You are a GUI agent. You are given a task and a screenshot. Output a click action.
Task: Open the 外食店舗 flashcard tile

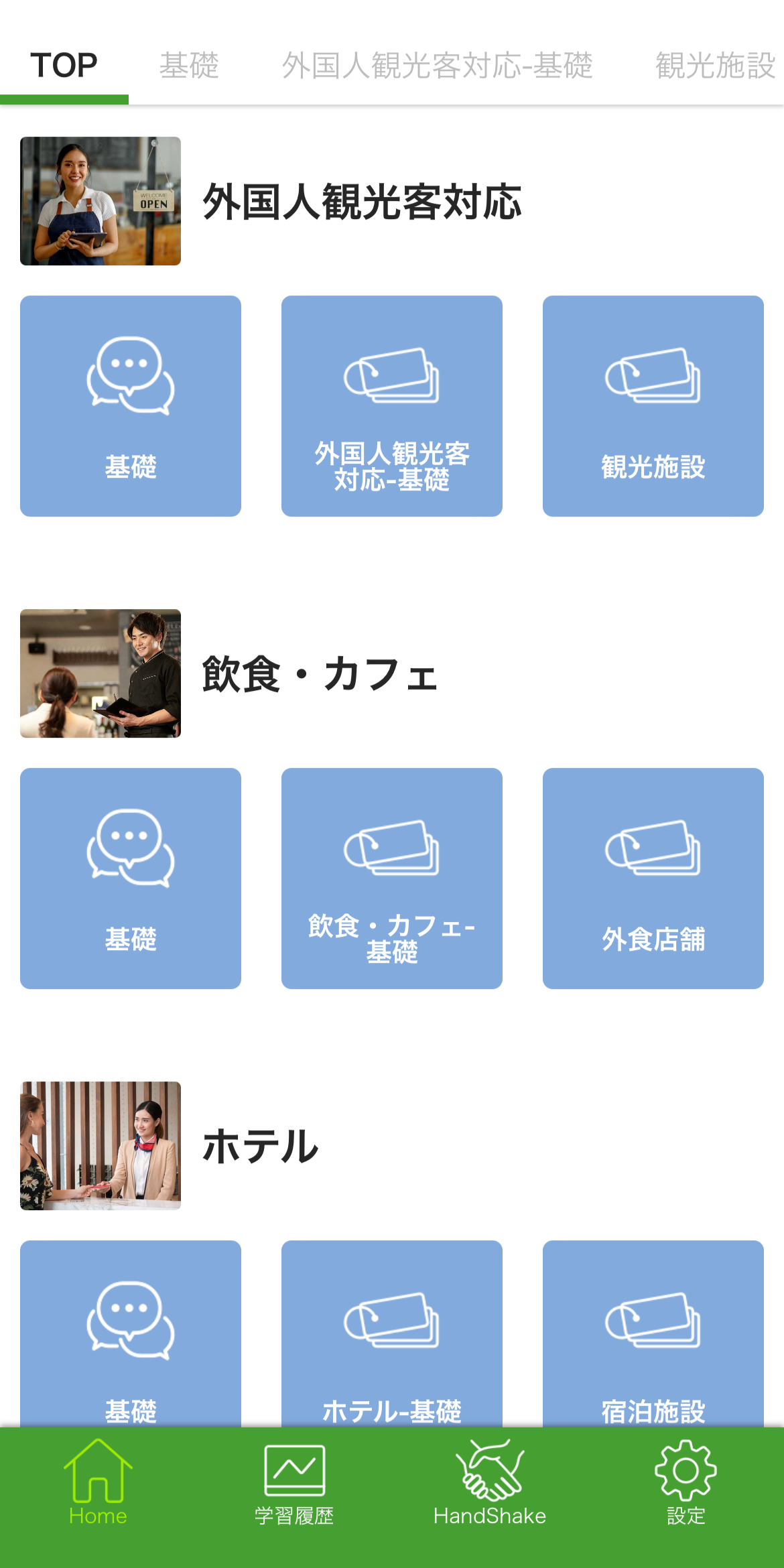653,878
